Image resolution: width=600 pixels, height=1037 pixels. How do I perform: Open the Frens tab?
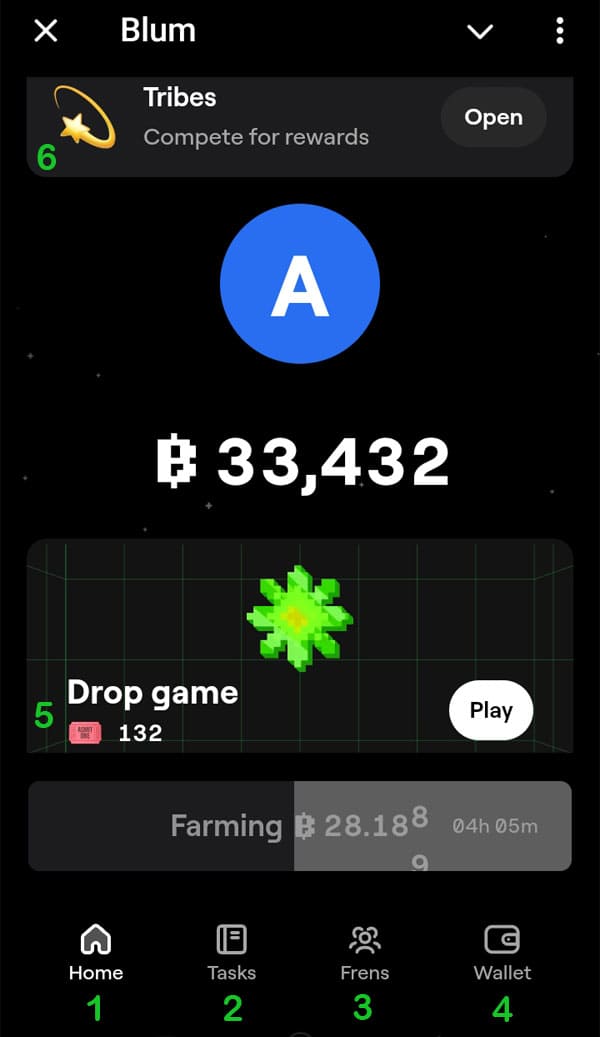click(x=365, y=953)
